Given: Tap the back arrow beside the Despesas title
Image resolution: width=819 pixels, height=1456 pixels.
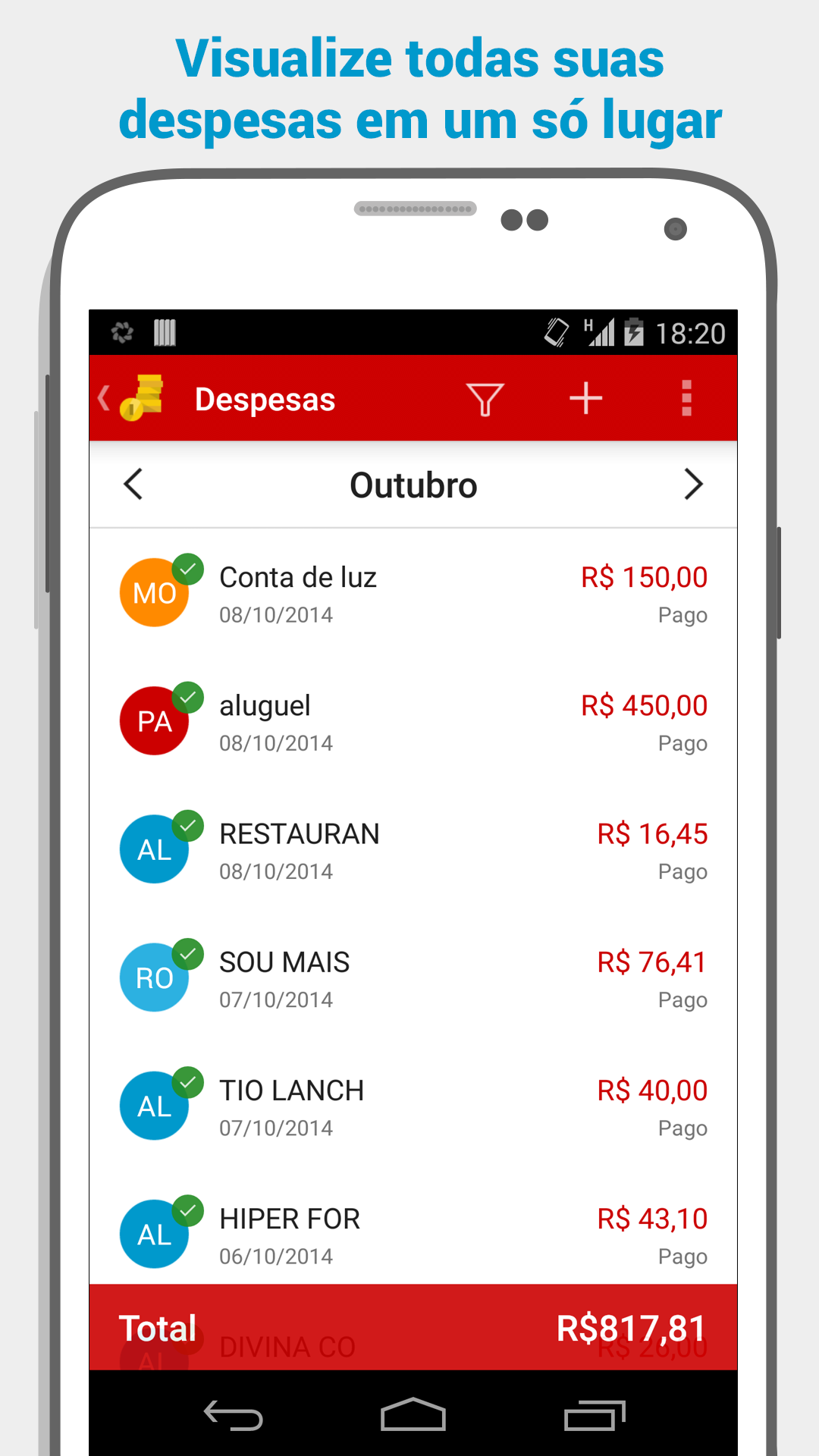Looking at the screenshot, I should pos(104,397).
